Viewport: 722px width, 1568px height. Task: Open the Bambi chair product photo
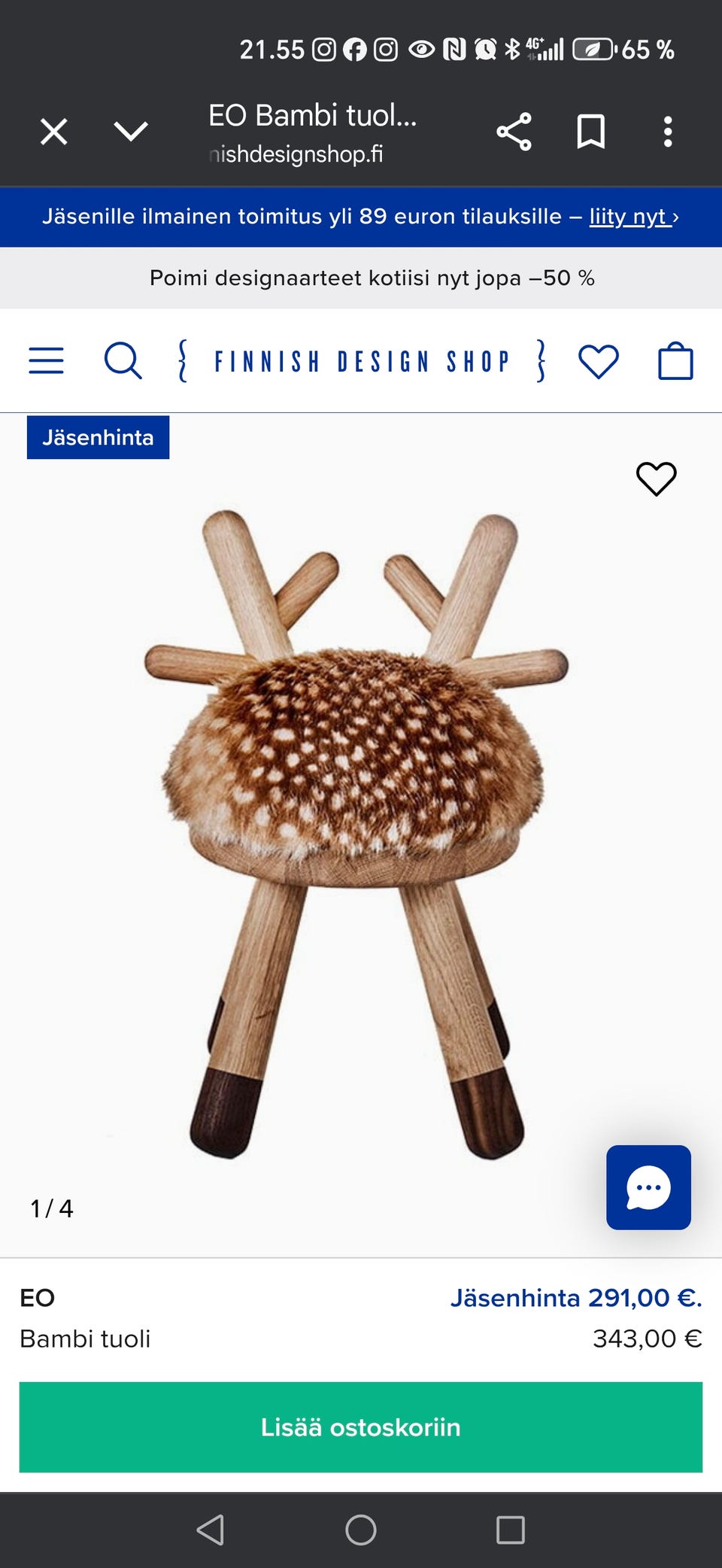356,835
